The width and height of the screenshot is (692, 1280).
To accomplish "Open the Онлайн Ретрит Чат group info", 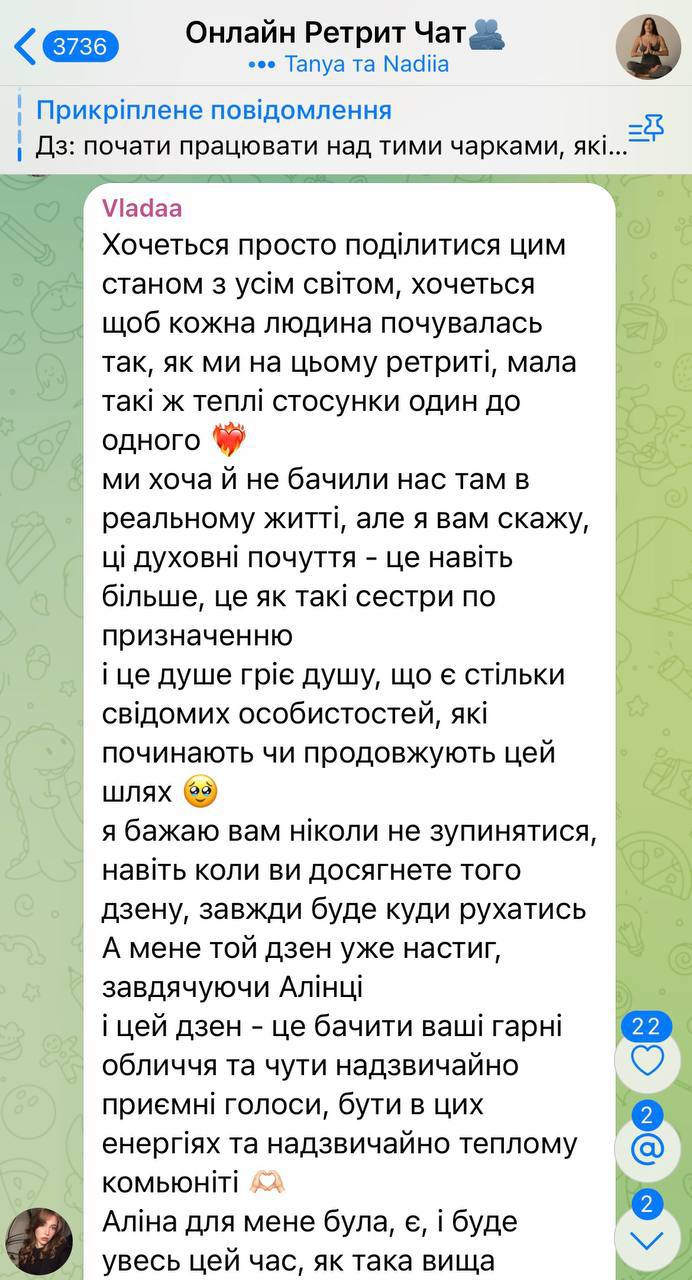I will point(346,34).
